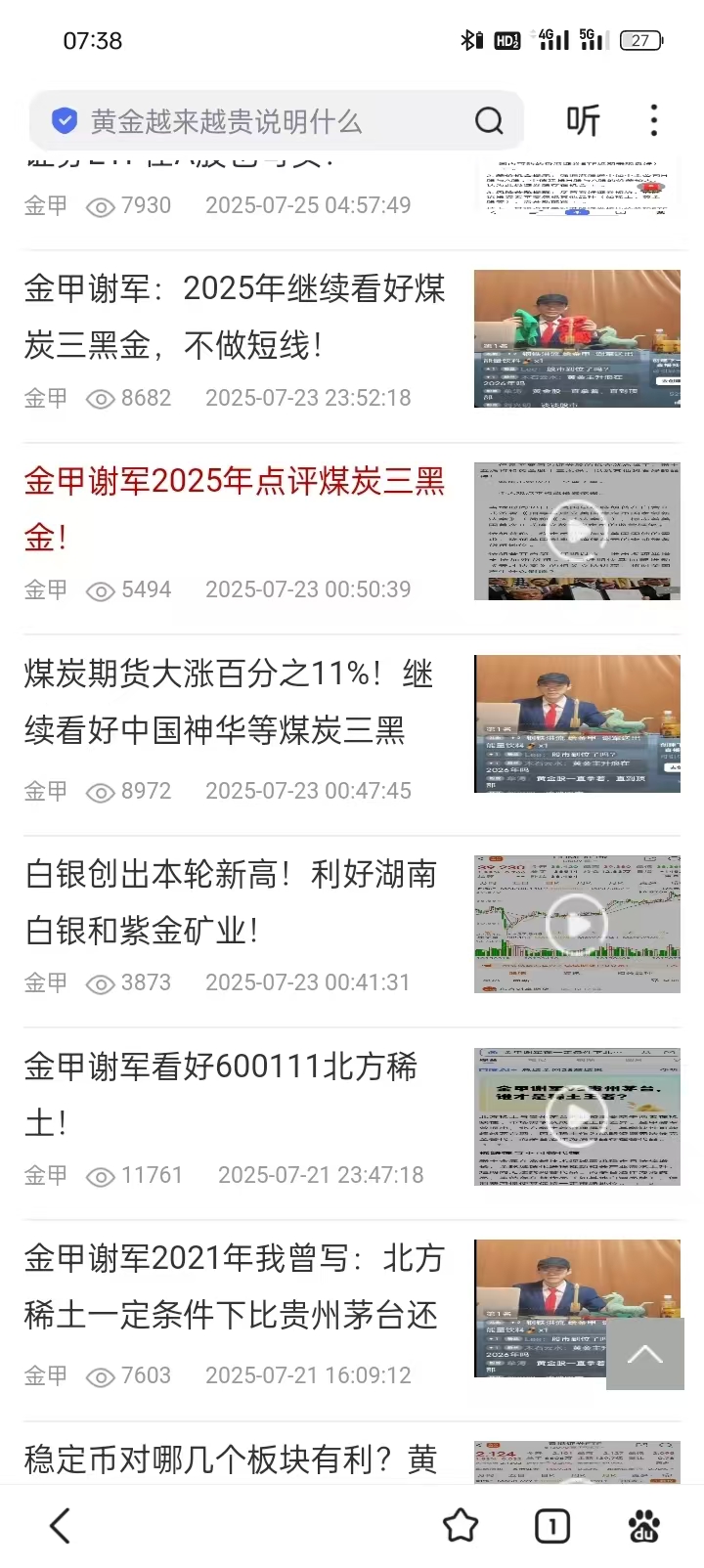The image size is (704, 1568).
Task: Open article 煤炭期货大涨百分之11%
Action: [229, 702]
